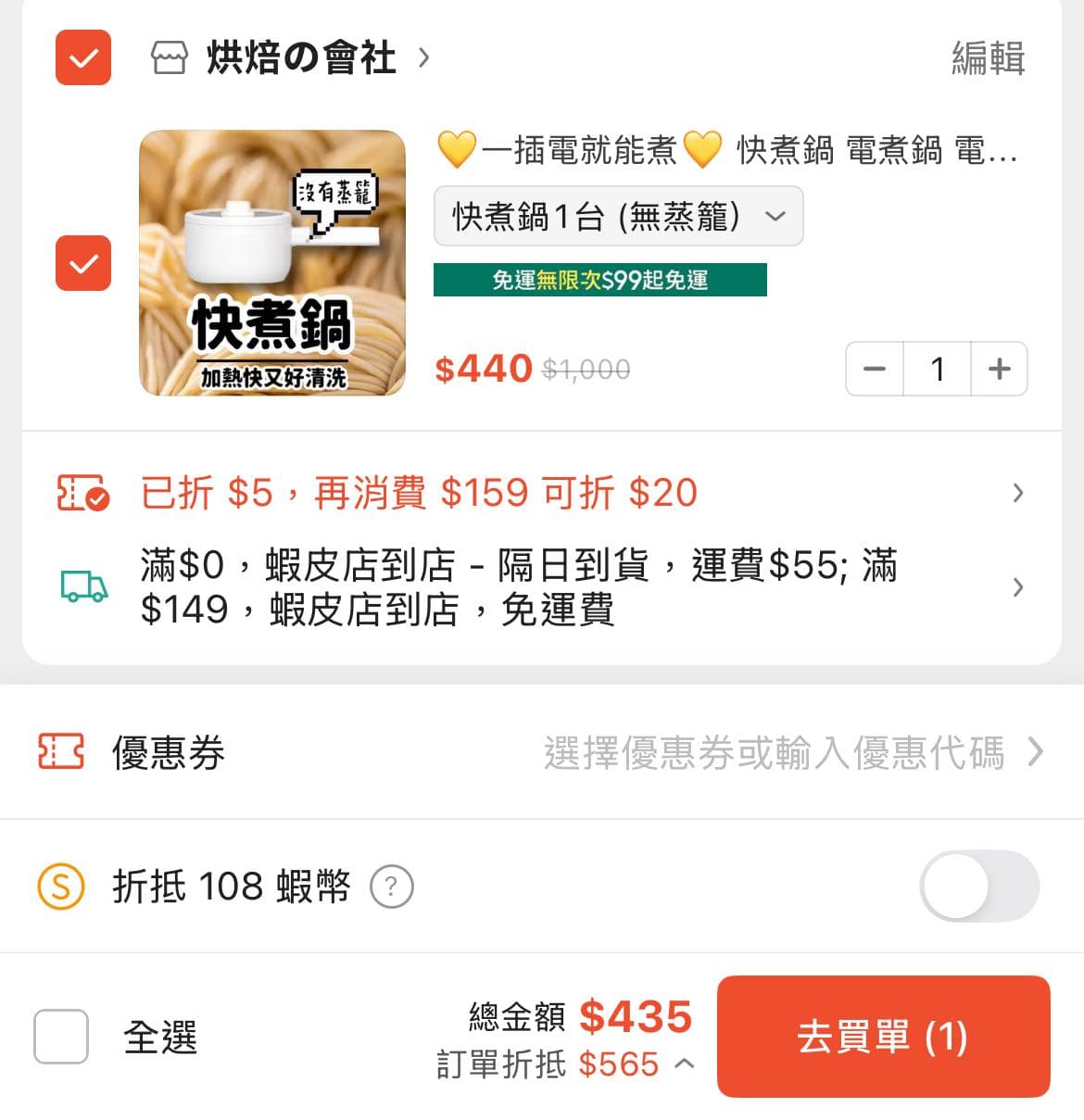The image size is (1084, 1120).
Task: Click the 去買單 checkout button
Action: pyautogui.click(x=881, y=1038)
